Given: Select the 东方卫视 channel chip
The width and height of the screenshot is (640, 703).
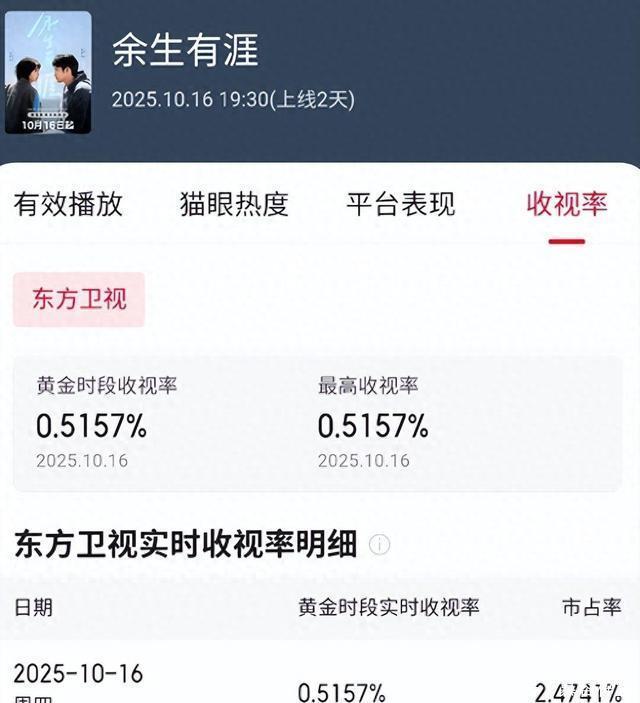Looking at the screenshot, I should pyautogui.click(x=79, y=299).
